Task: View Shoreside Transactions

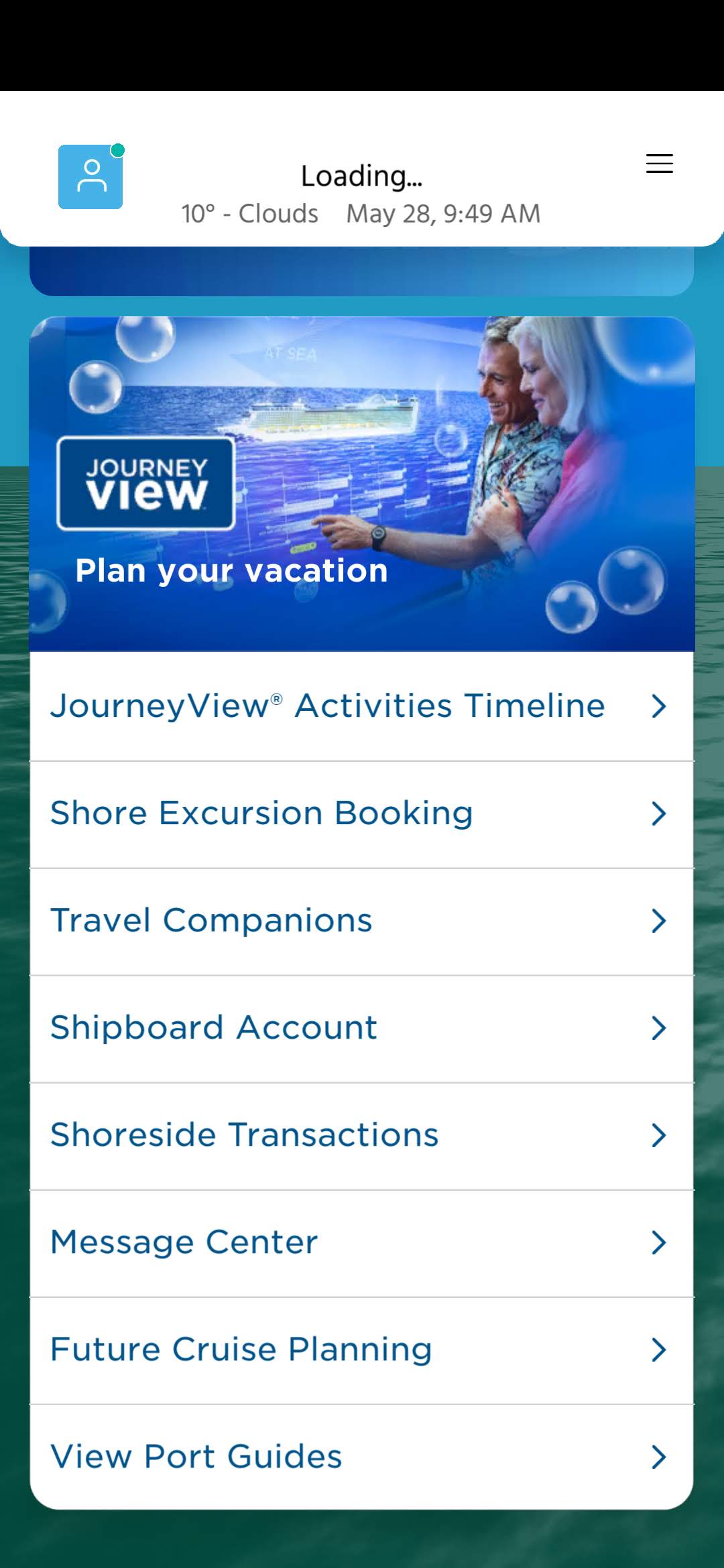Action: (244, 1134)
